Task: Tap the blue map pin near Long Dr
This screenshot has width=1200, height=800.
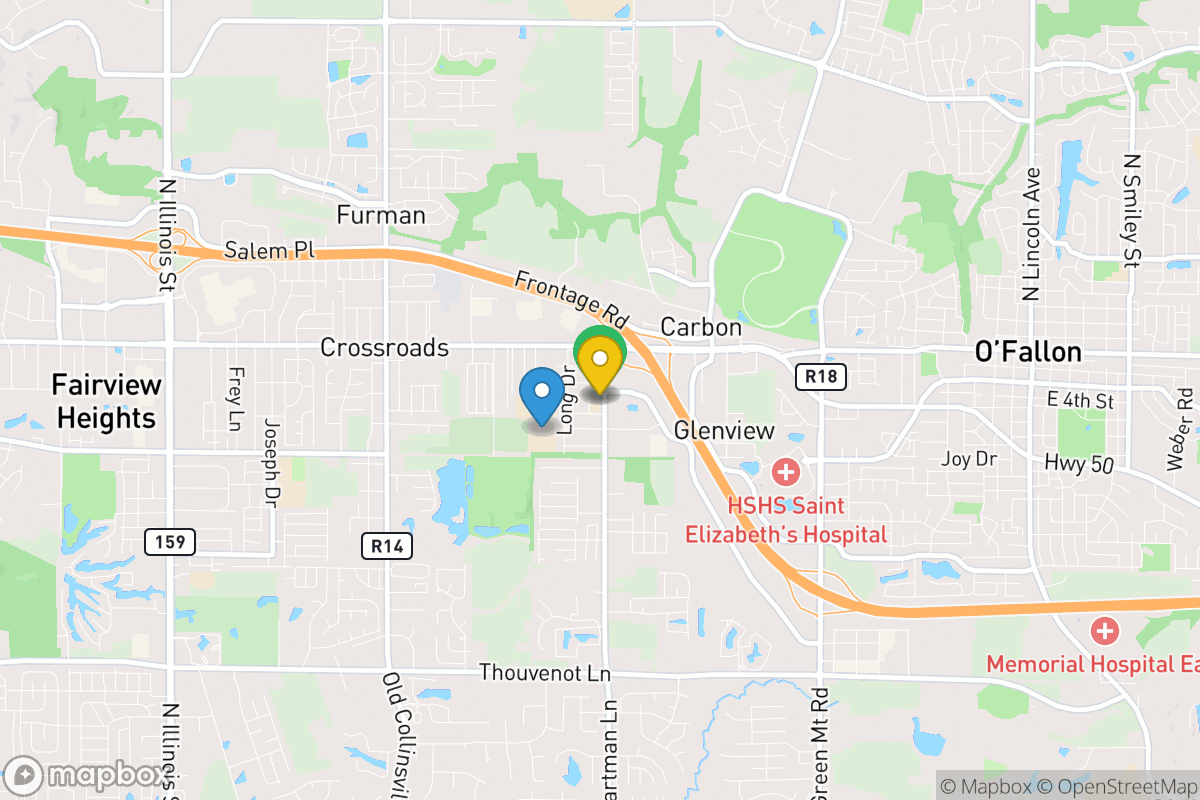Action: (541, 394)
